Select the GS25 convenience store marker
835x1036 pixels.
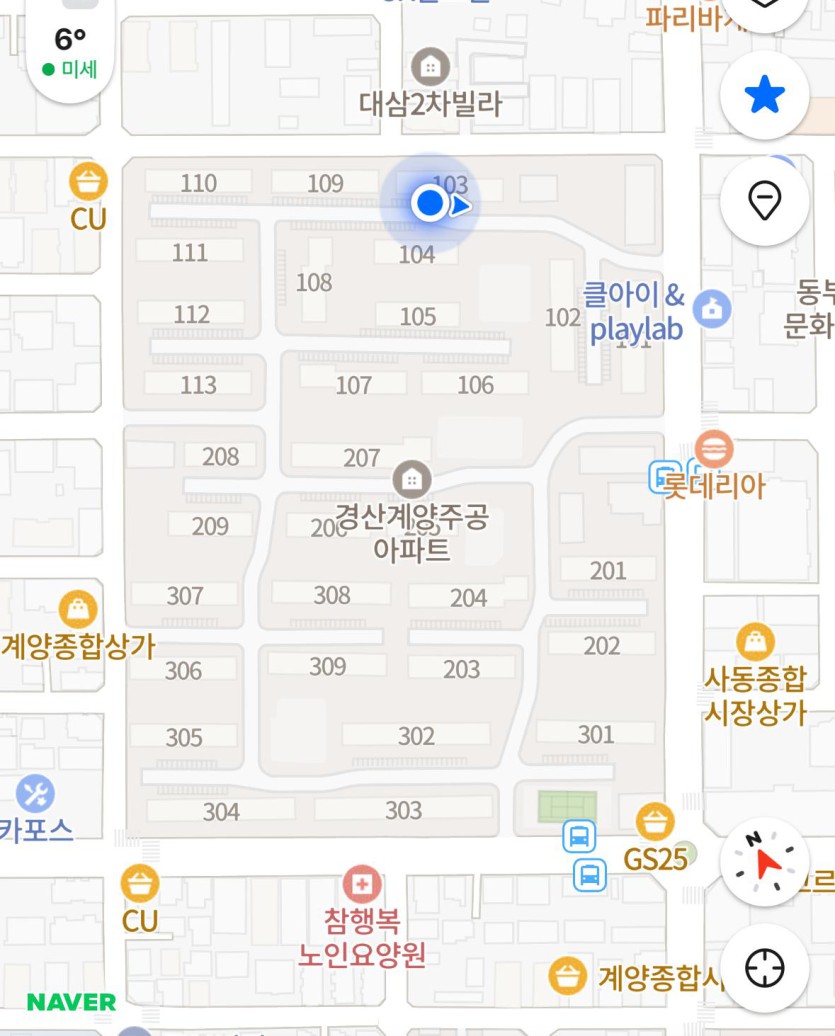(x=655, y=823)
